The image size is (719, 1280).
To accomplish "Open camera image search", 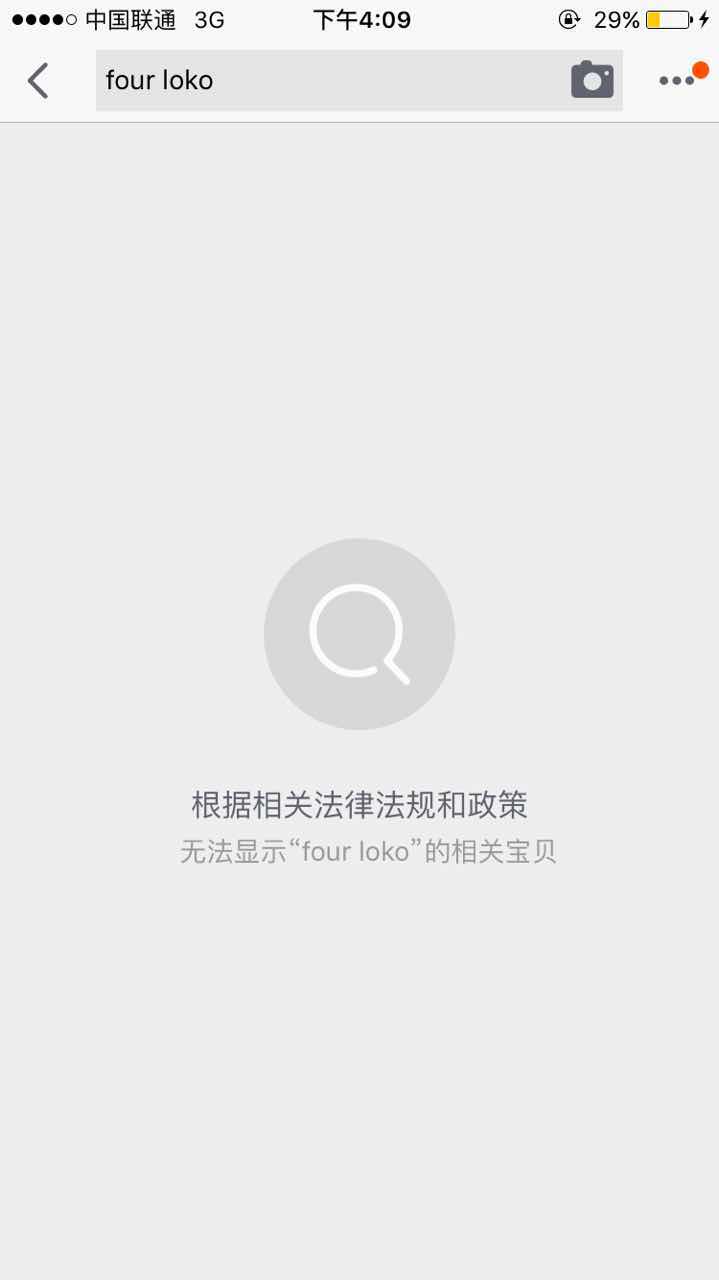I will pos(592,80).
